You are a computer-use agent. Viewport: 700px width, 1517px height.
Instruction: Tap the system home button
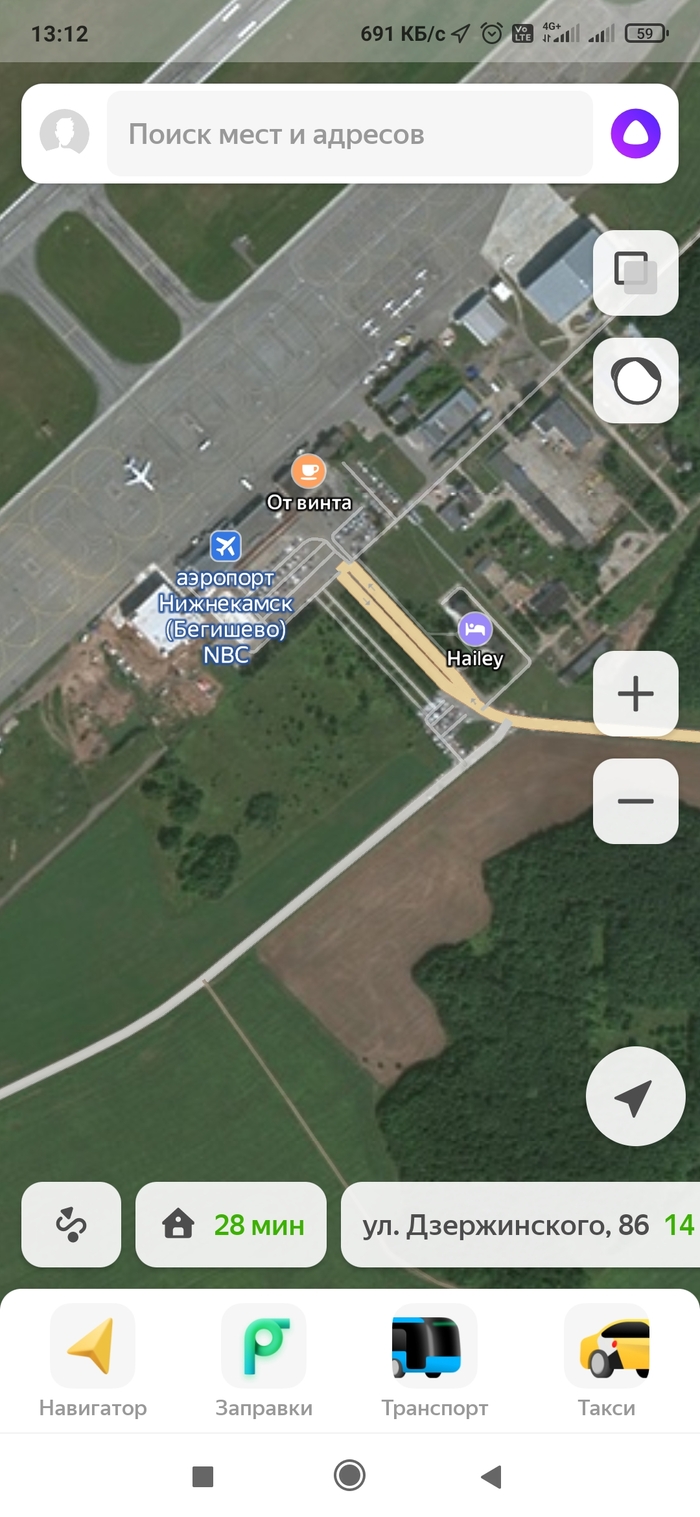click(349, 1475)
